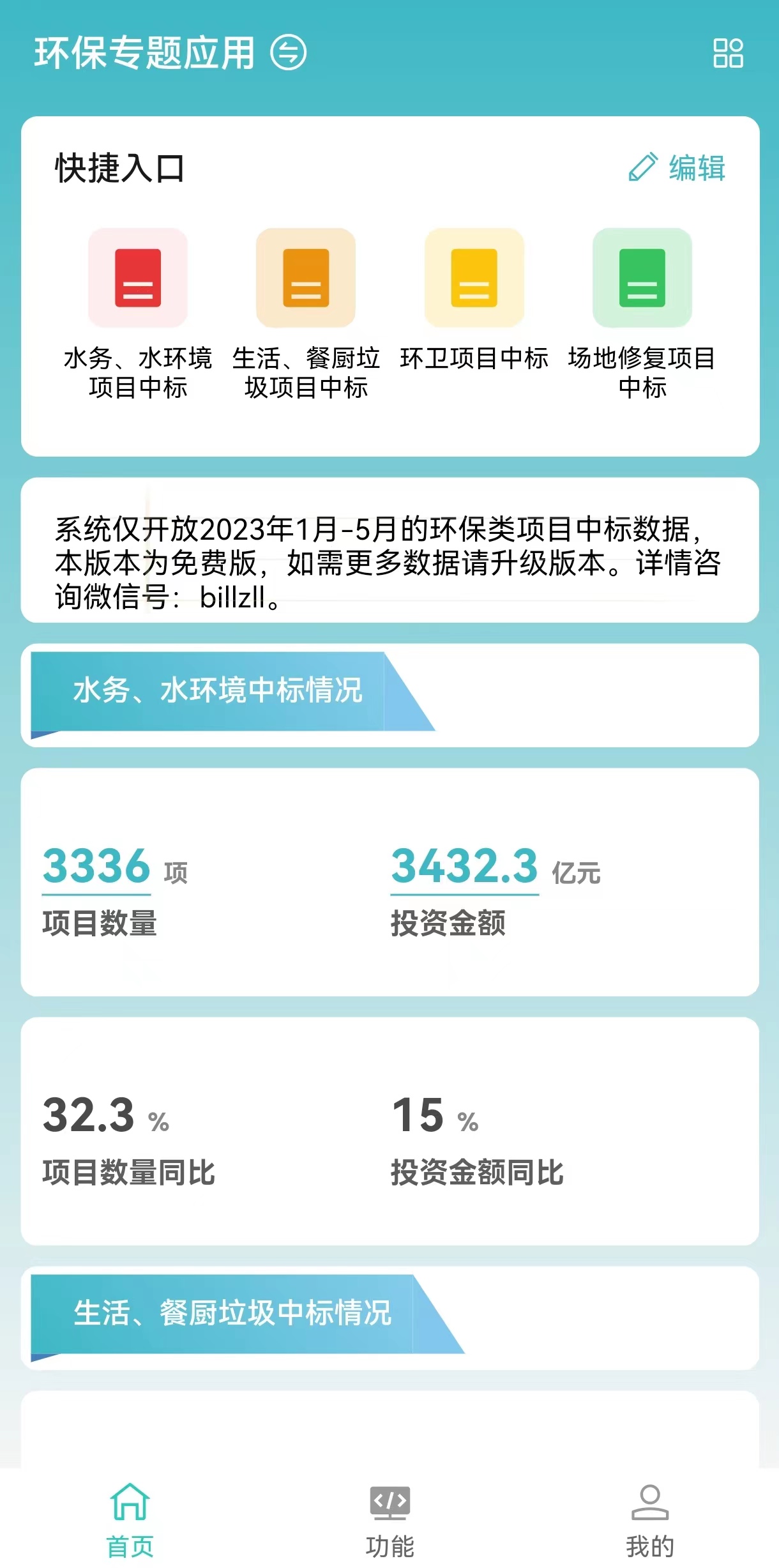The width and height of the screenshot is (779, 1568).
Task: Open 生活、餐厨垃圾项目中标 shortcut
Action: (306, 278)
